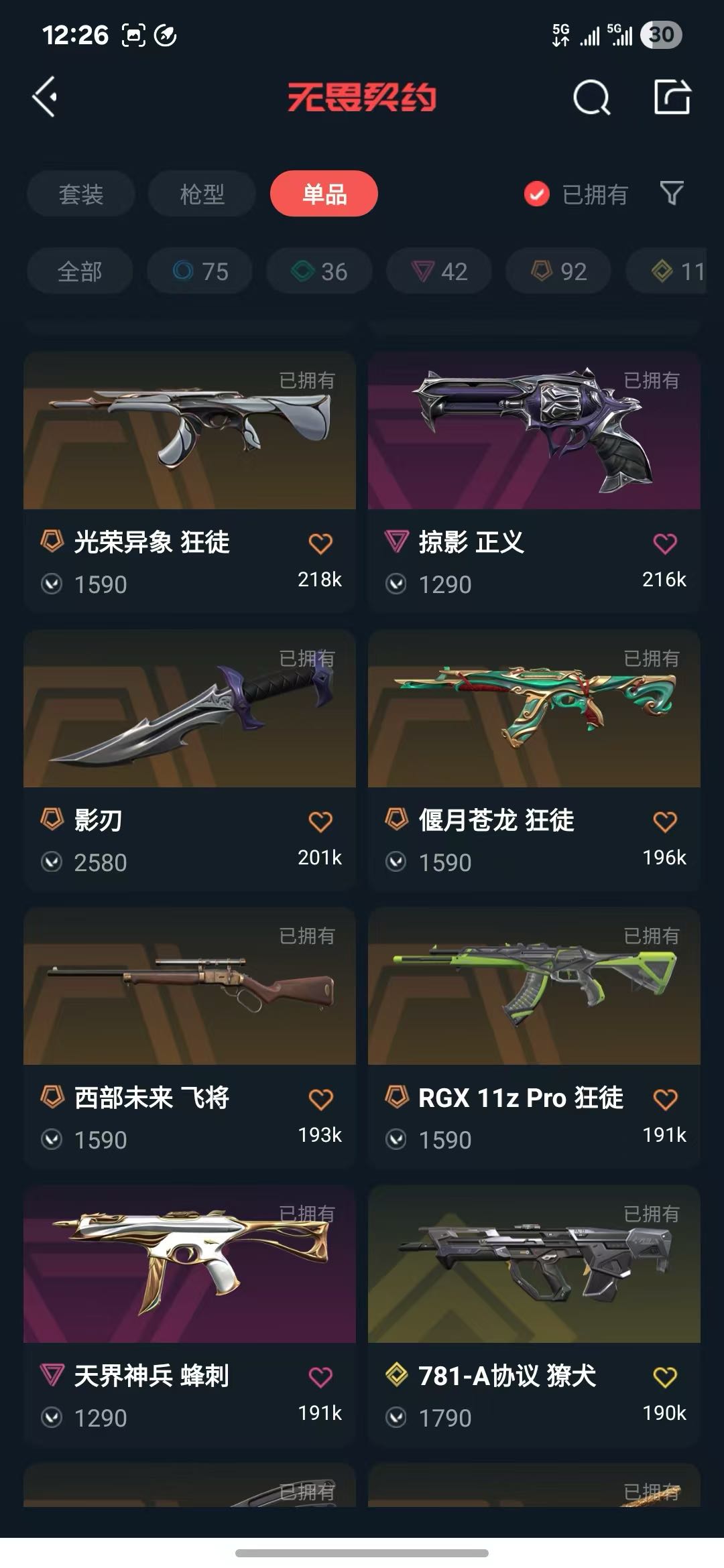724x1568 pixels.
Task: Select the 全部 chip
Action: 80,271
